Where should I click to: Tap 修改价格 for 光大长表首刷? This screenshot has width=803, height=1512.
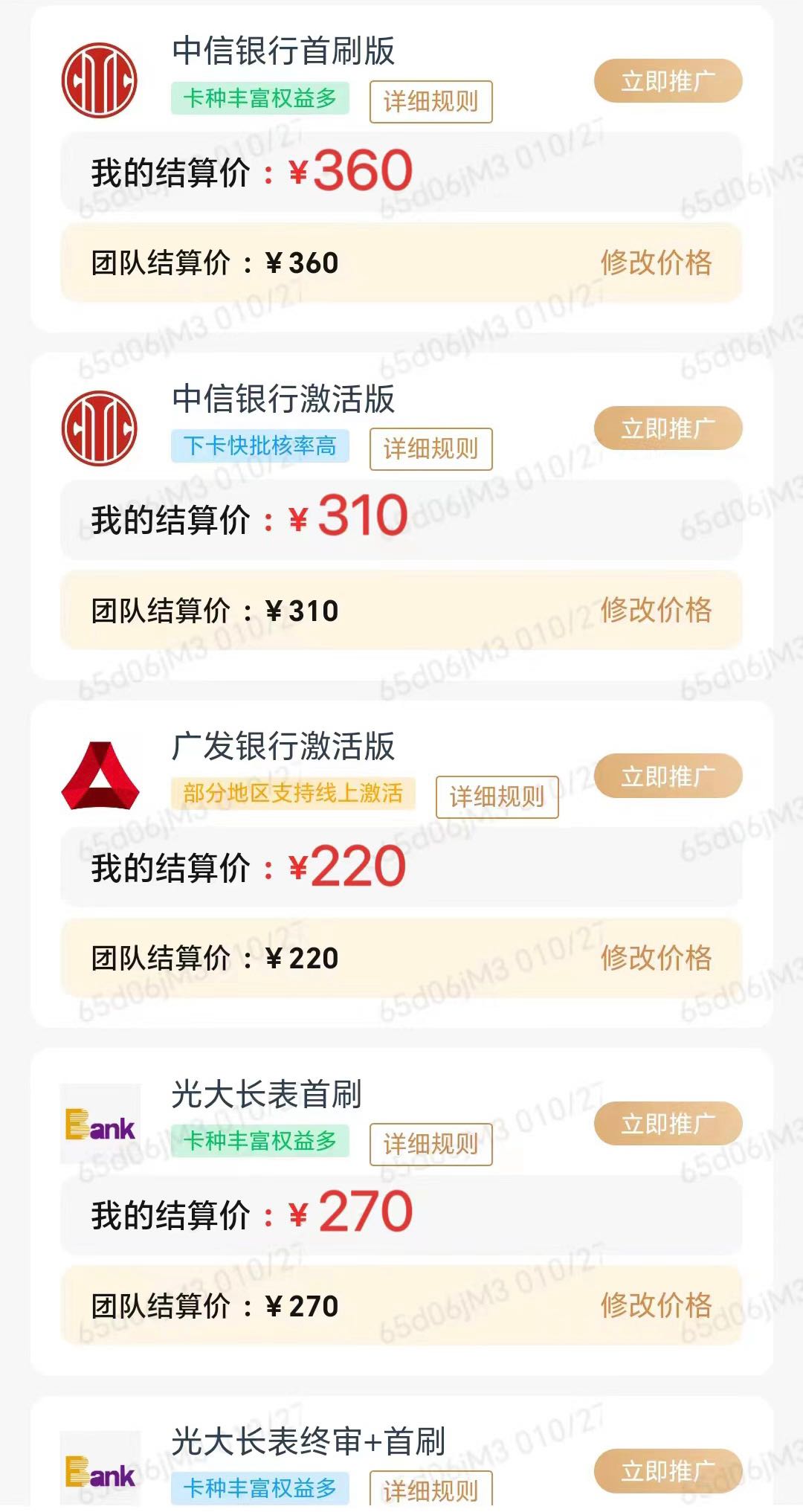tap(656, 1305)
